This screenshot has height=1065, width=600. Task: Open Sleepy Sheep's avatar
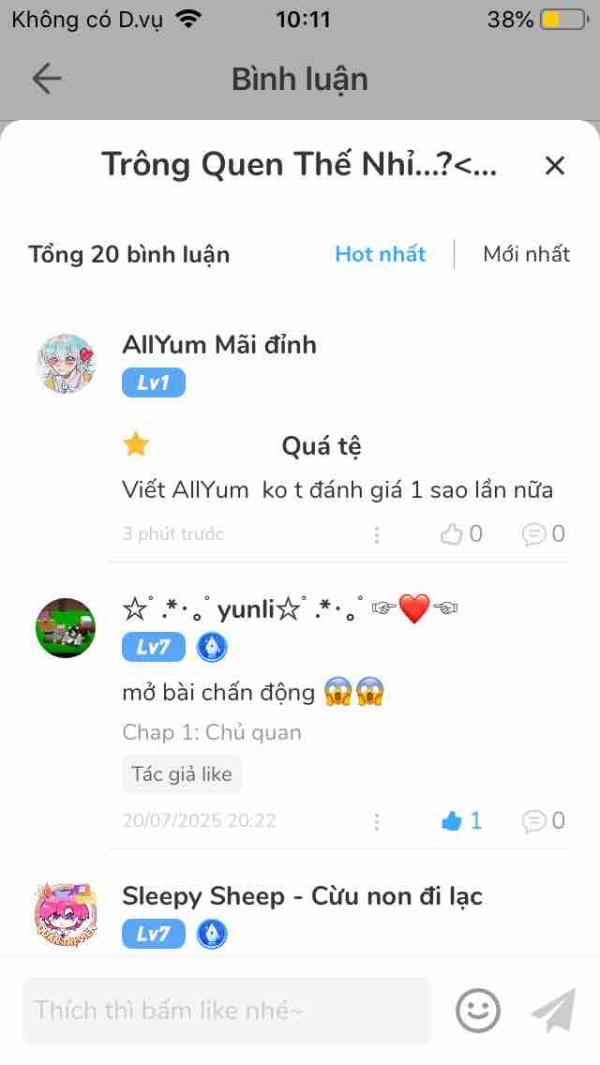65,913
